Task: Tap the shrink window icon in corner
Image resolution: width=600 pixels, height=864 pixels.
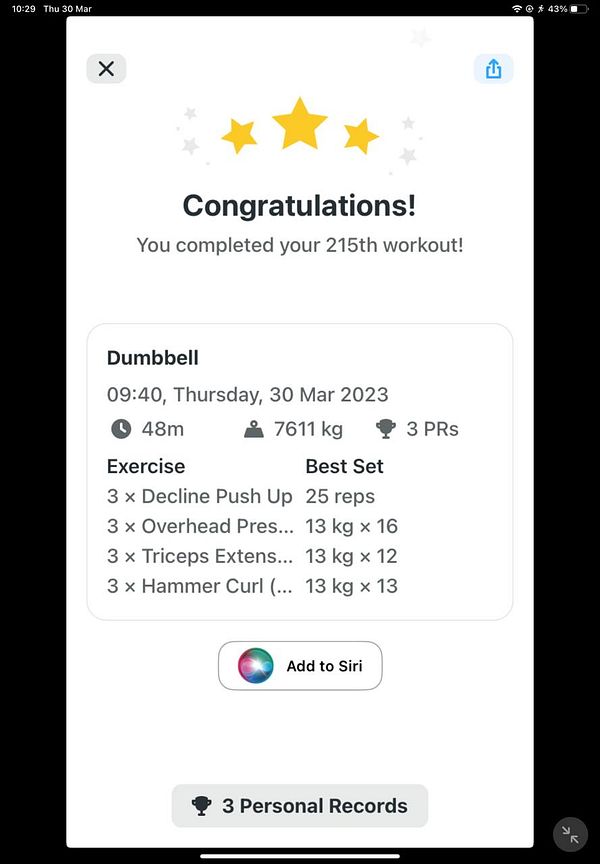Action: coord(570,834)
